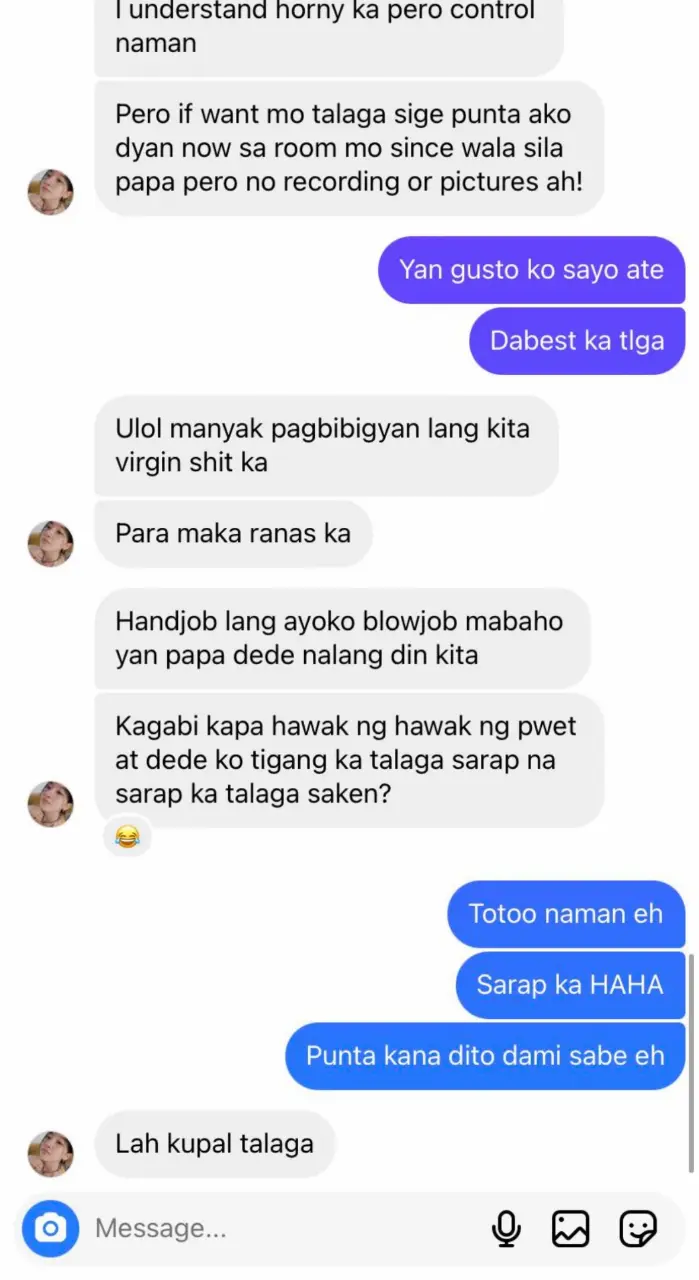This screenshot has height=1280, width=699.
Task: Record a voice message with the microphone
Action: point(508,1228)
